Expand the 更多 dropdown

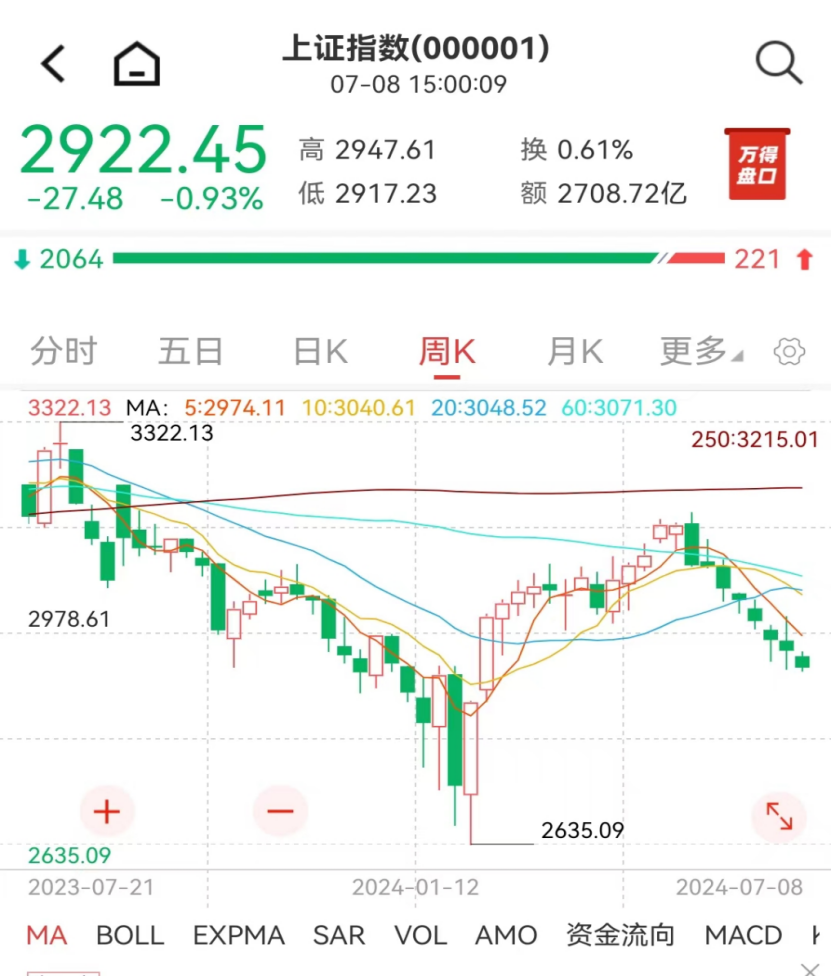point(702,351)
